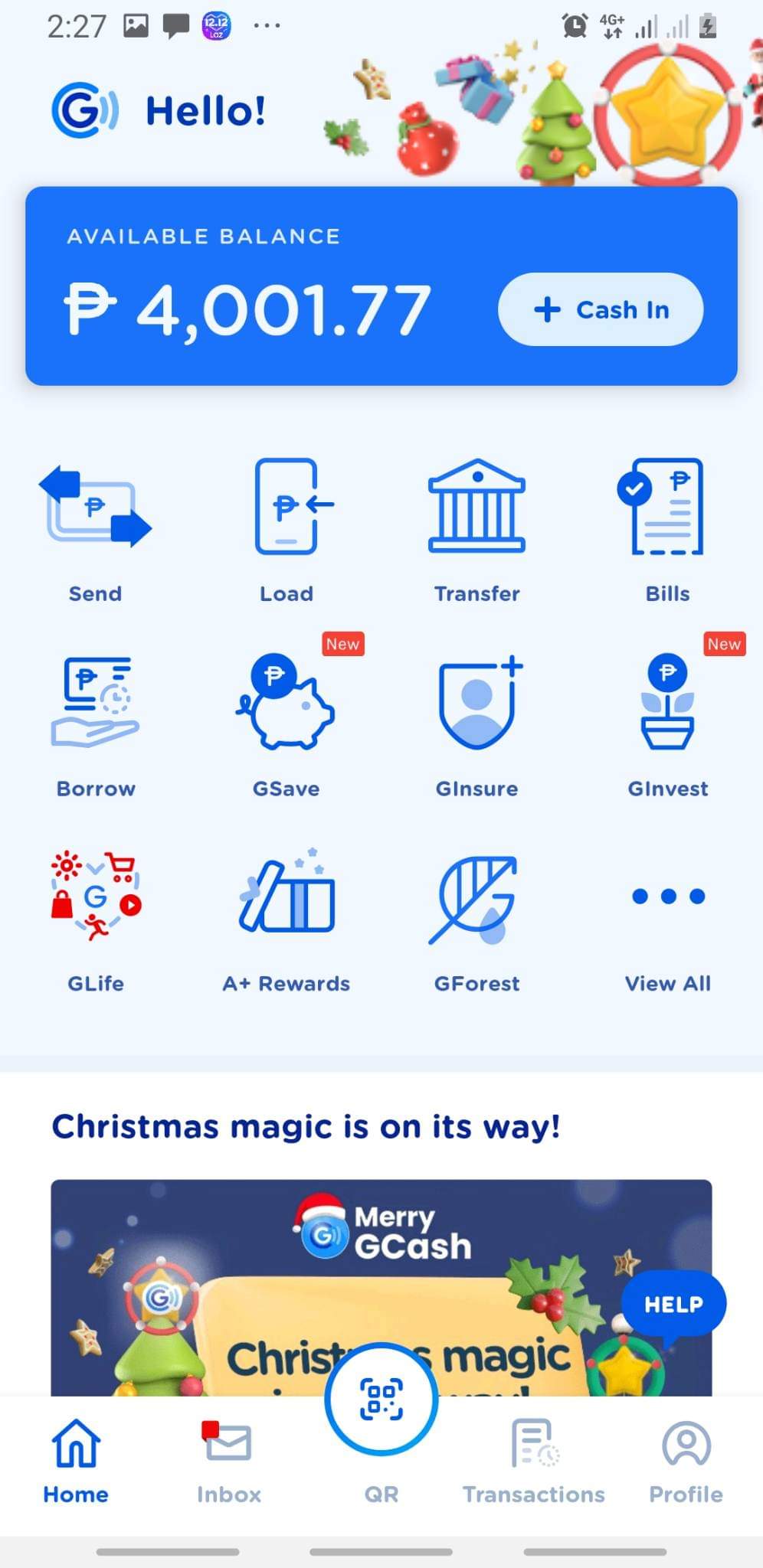Switch to the Inbox tab
Screen dimensions: 763x1568
(x=228, y=1461)
